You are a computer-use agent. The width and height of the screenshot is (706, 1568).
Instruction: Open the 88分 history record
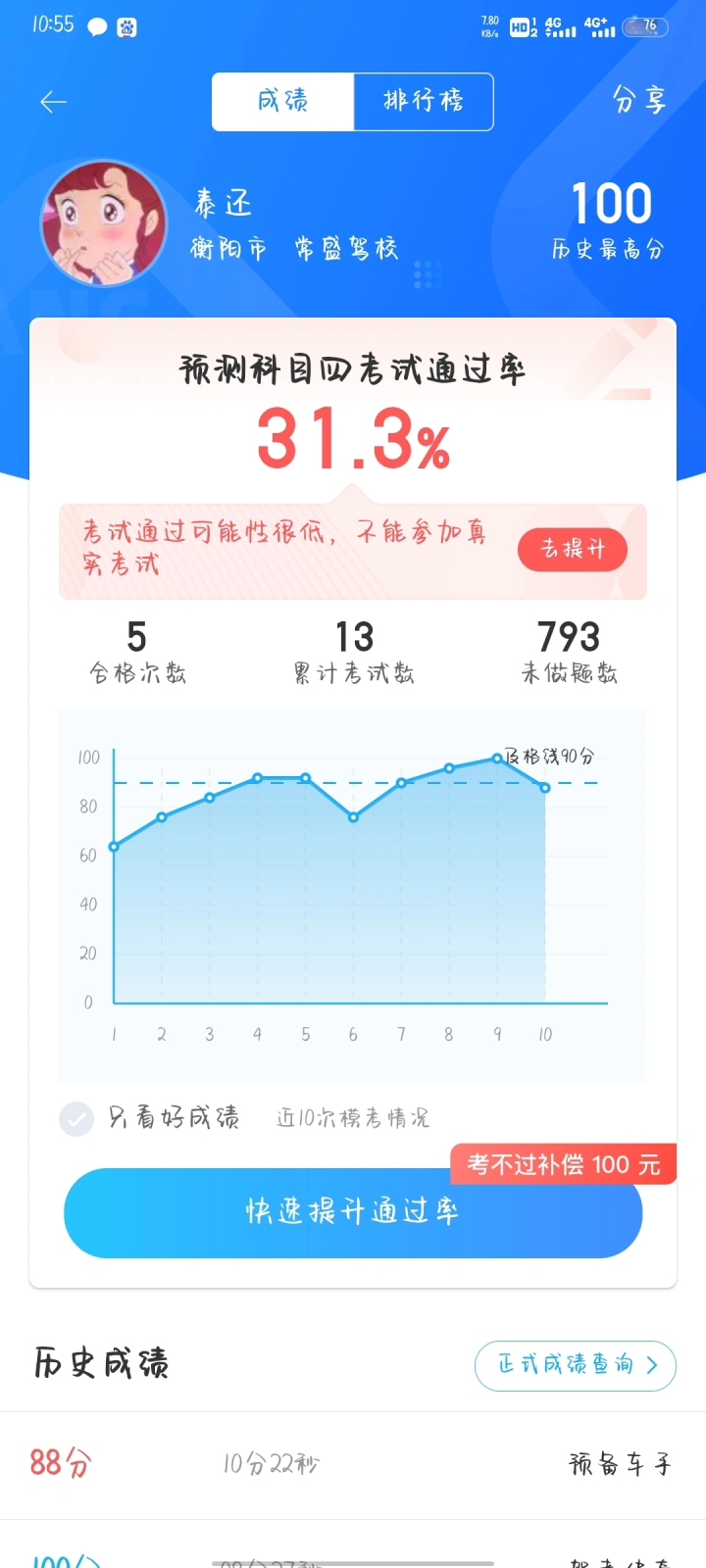click(353, 1464)
